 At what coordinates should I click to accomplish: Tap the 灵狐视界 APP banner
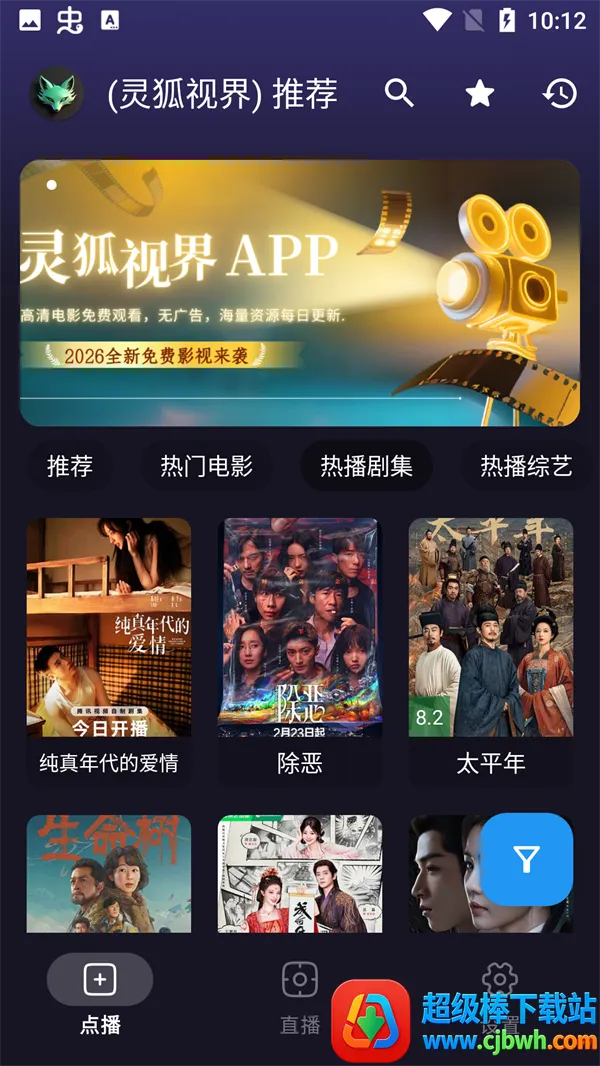300,293
